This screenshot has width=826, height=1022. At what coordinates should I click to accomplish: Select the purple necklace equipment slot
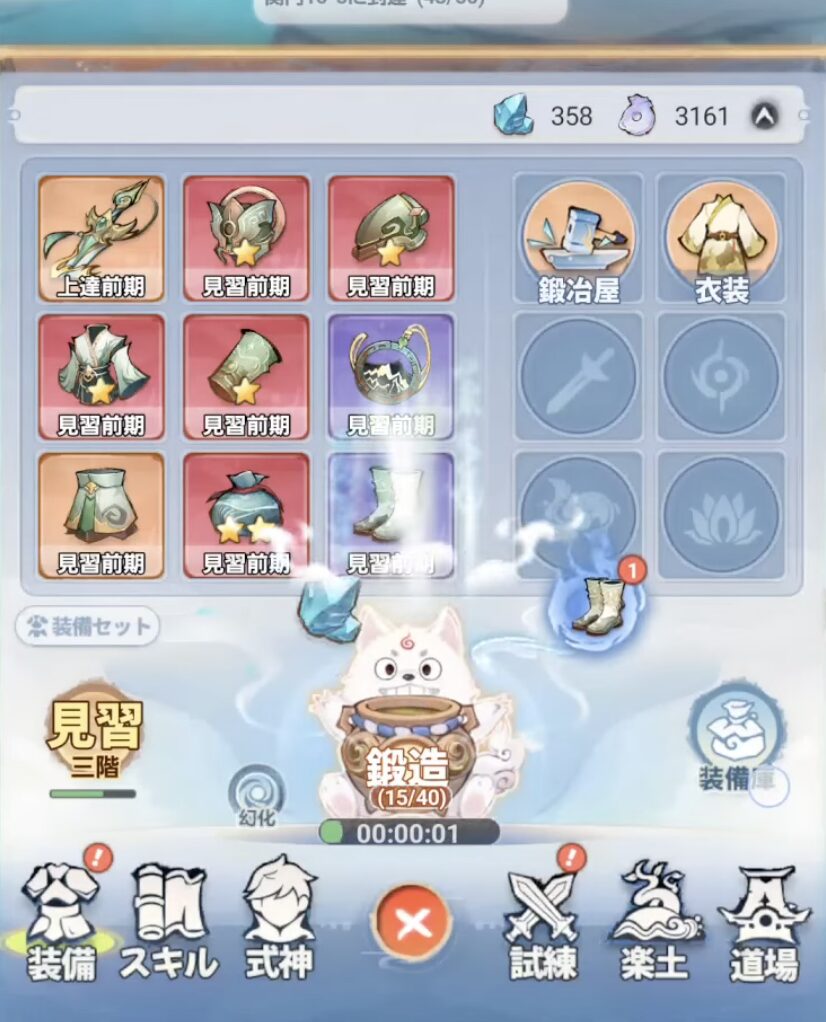coord(391,377)
